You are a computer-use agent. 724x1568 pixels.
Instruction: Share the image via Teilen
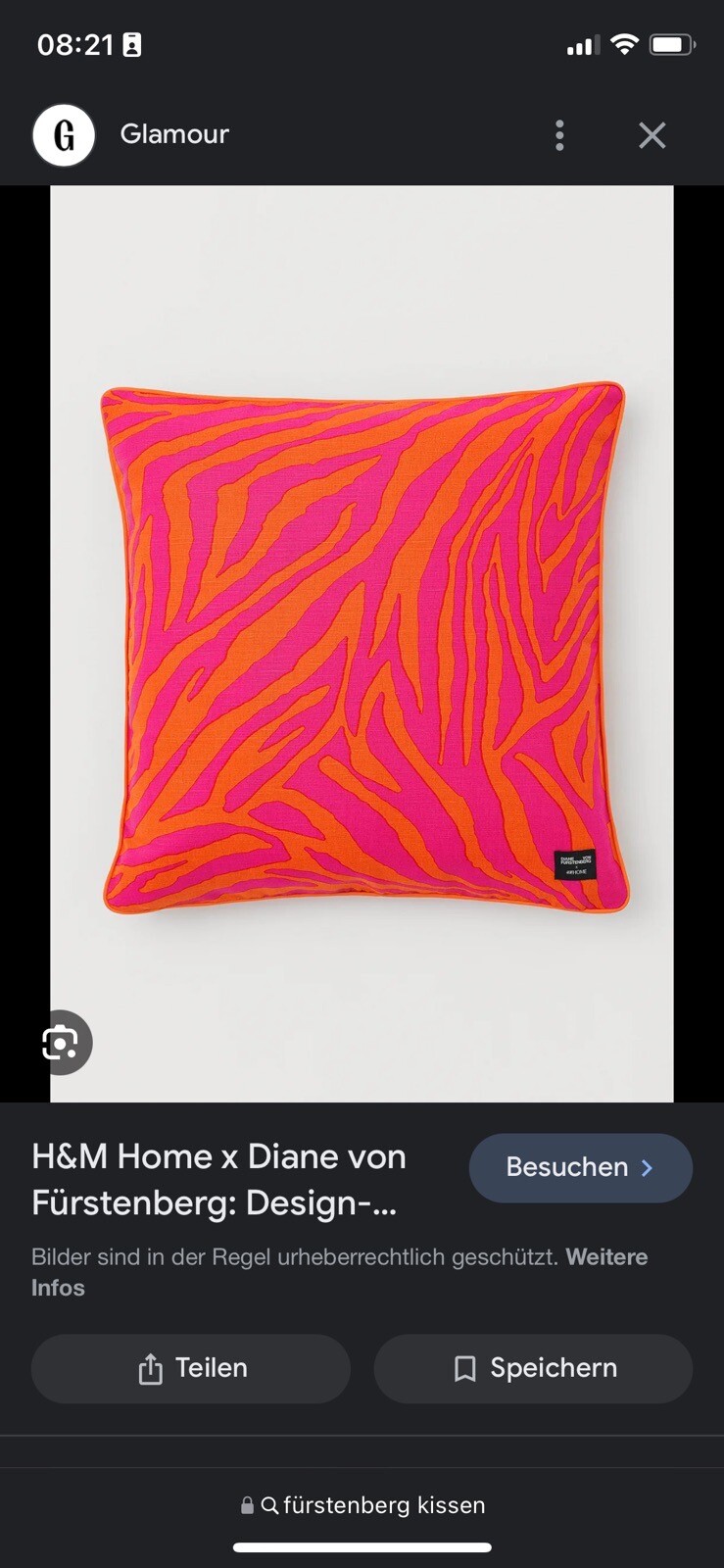click(191, 1368)
